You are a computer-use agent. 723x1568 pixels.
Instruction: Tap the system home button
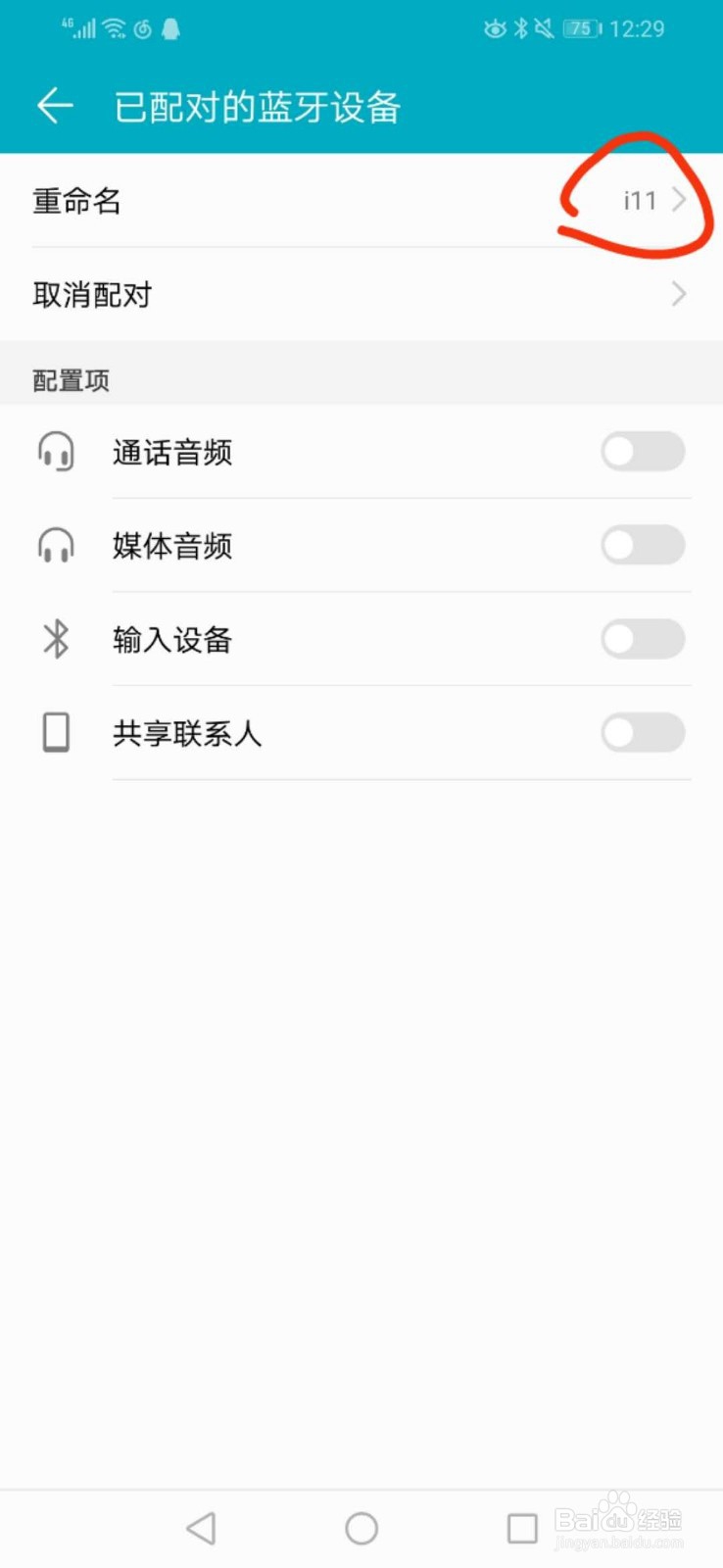tap(361, 1528)
